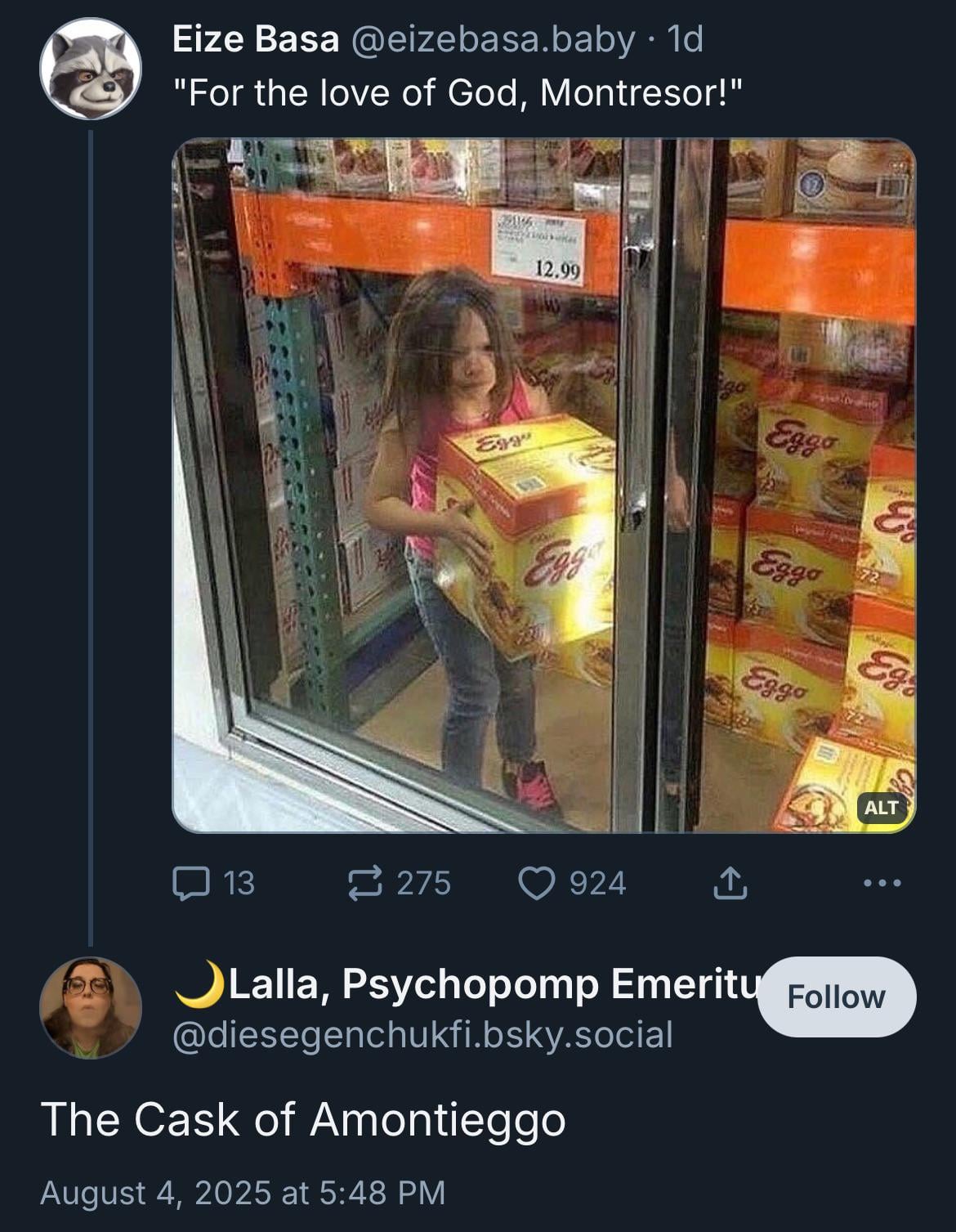Share Eize Basa's post
This screenshot has width=956, height=1232.
point(730,884)
